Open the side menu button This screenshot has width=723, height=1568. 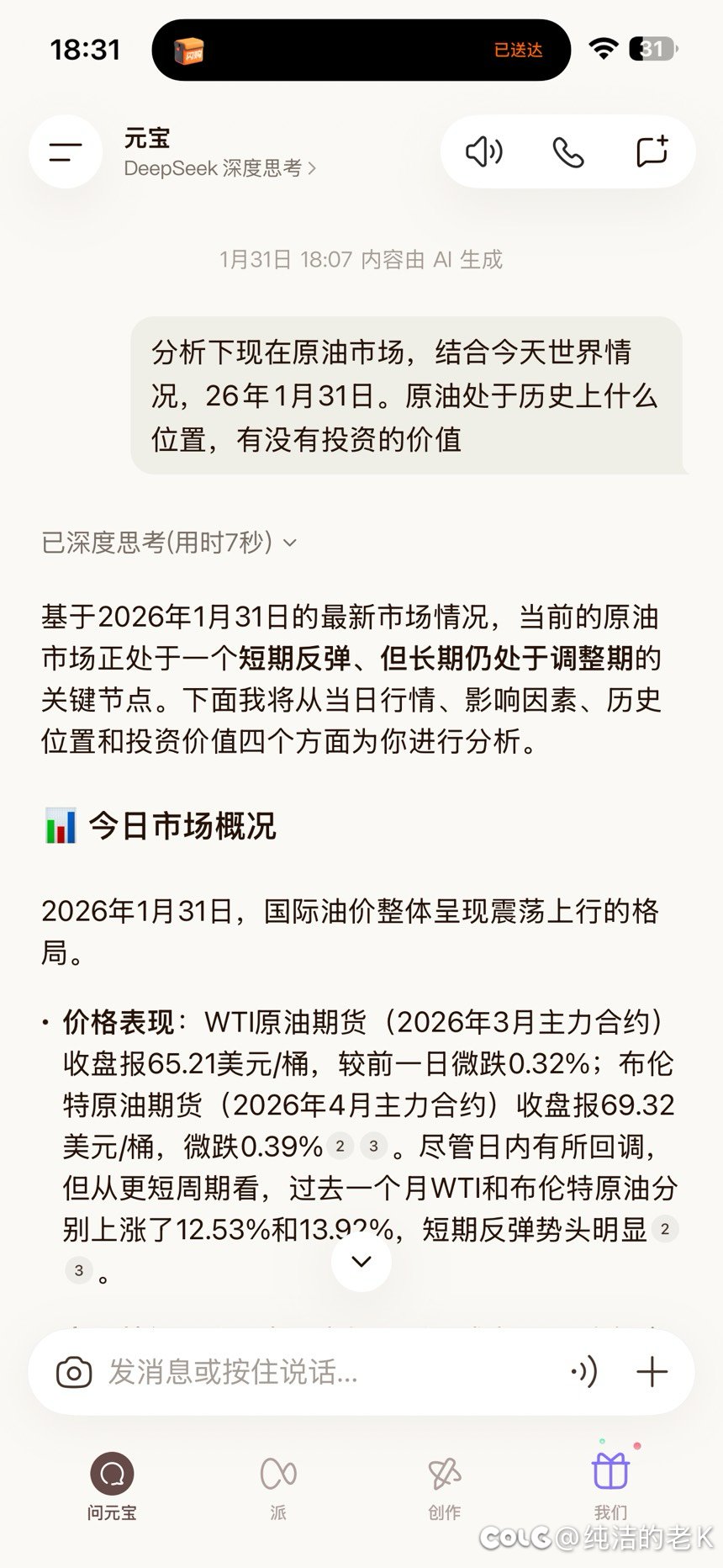click(x=66, y=152)
